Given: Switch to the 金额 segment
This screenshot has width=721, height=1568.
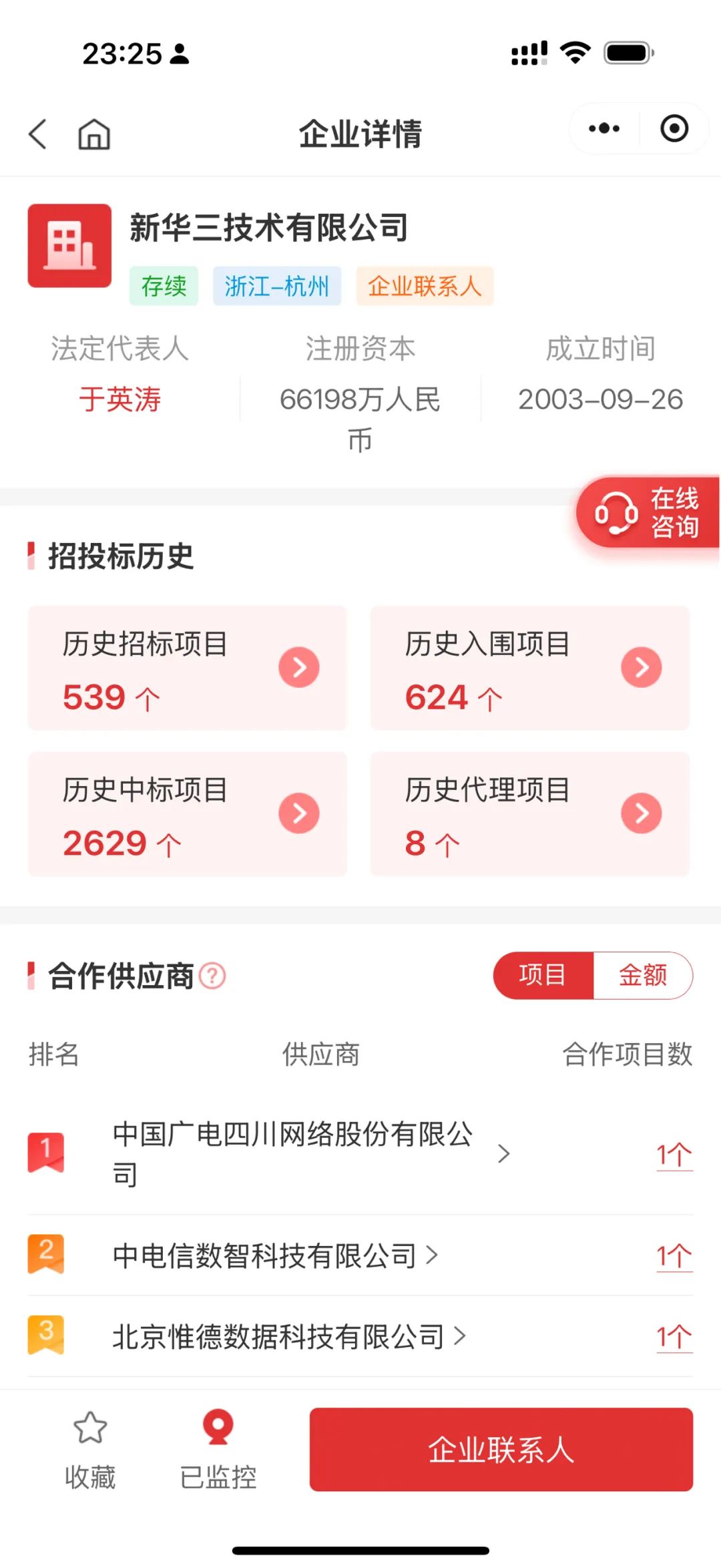Looking at the screenshot, I should pos(642,975).
